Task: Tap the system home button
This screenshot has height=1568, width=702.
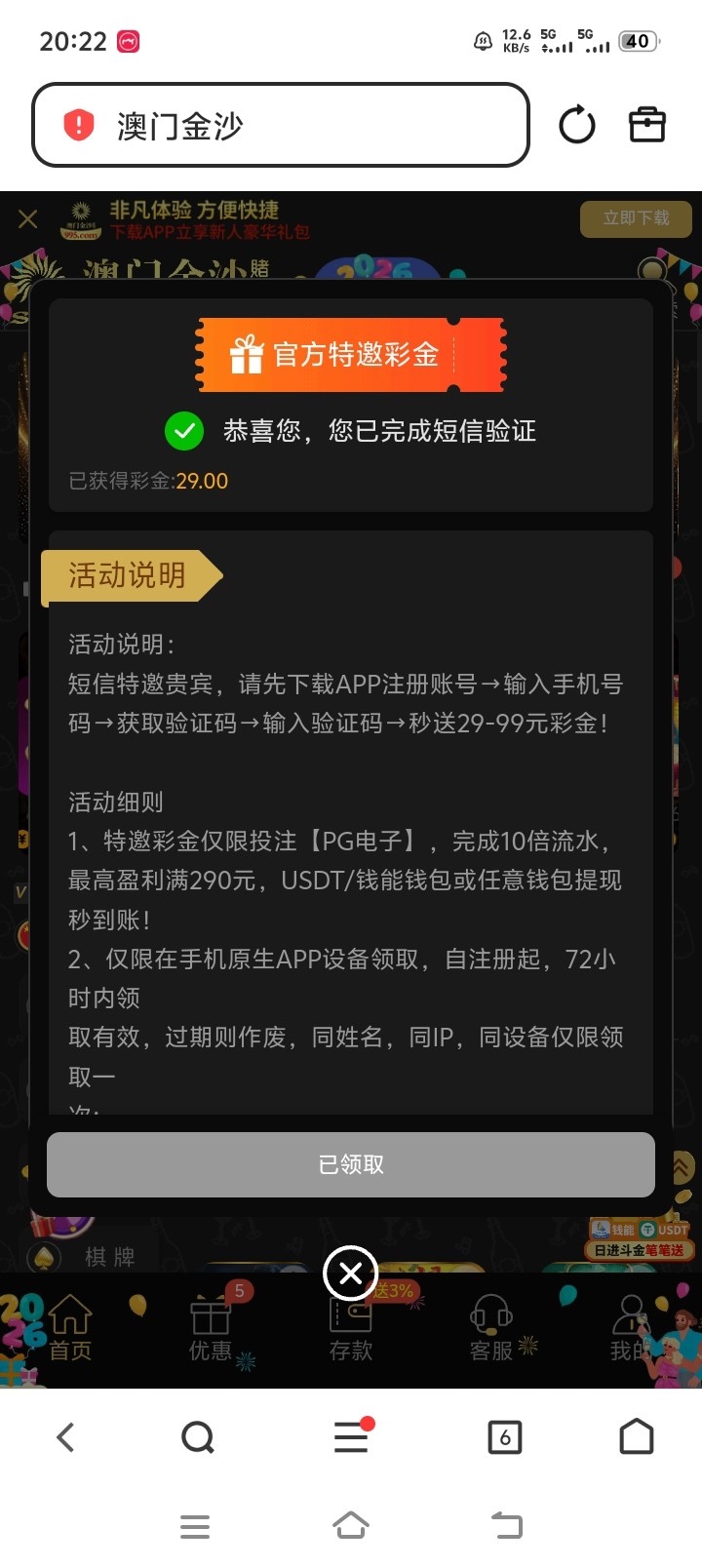Action: pos(351,1525)
